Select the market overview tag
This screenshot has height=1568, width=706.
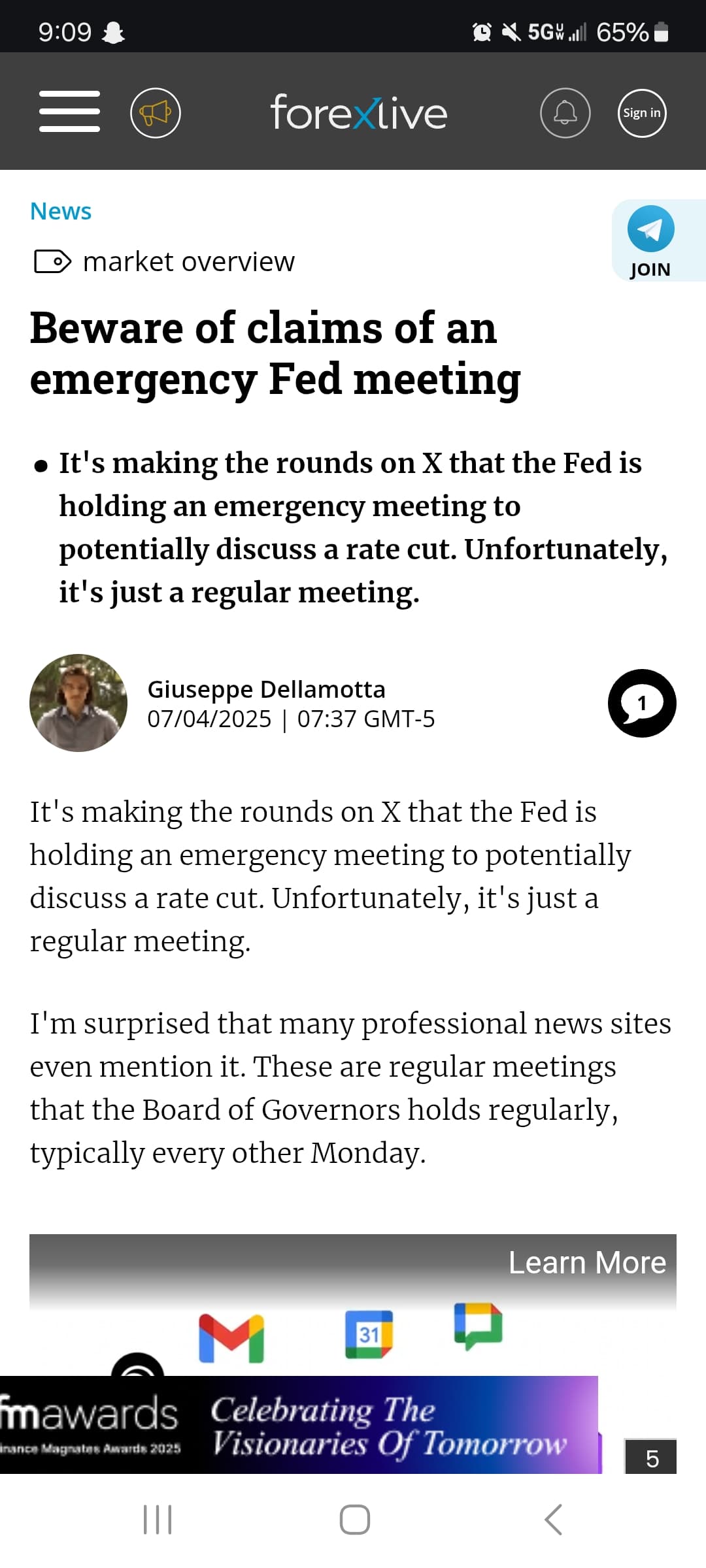click(164, 261)
